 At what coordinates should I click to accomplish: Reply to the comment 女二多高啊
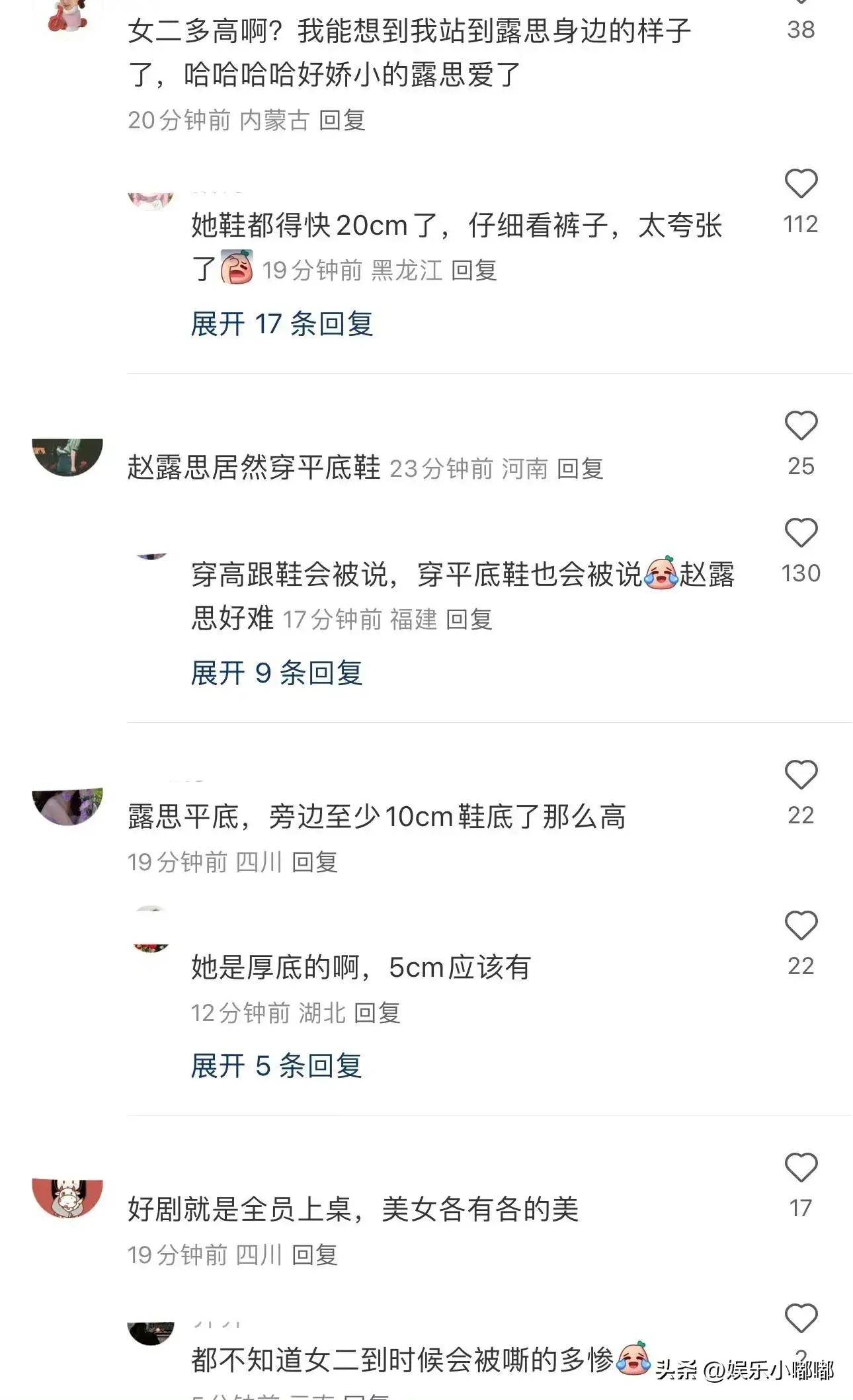342,120
